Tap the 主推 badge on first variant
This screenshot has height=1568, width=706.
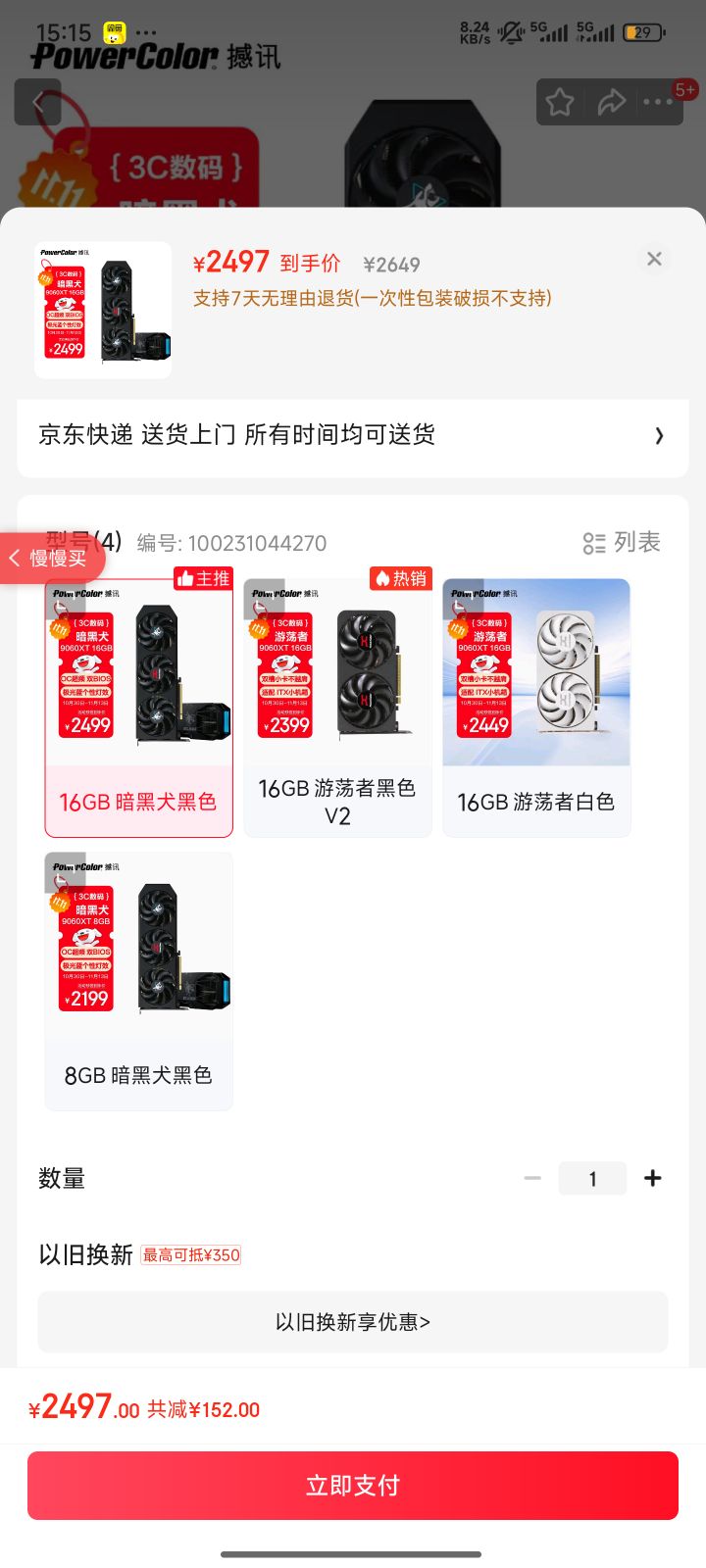(203, 579)
